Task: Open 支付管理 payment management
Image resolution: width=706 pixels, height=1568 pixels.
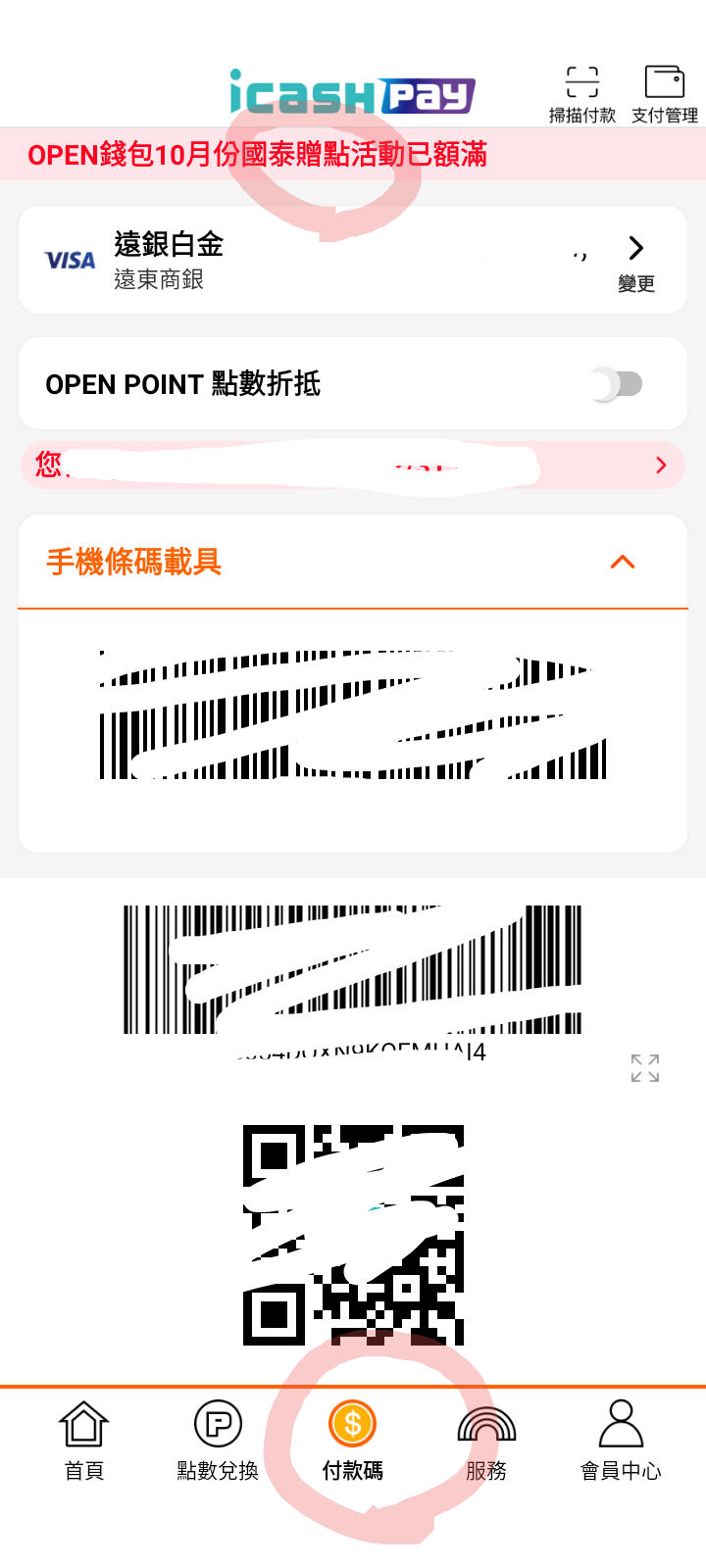Action: (x=664, y=94)
